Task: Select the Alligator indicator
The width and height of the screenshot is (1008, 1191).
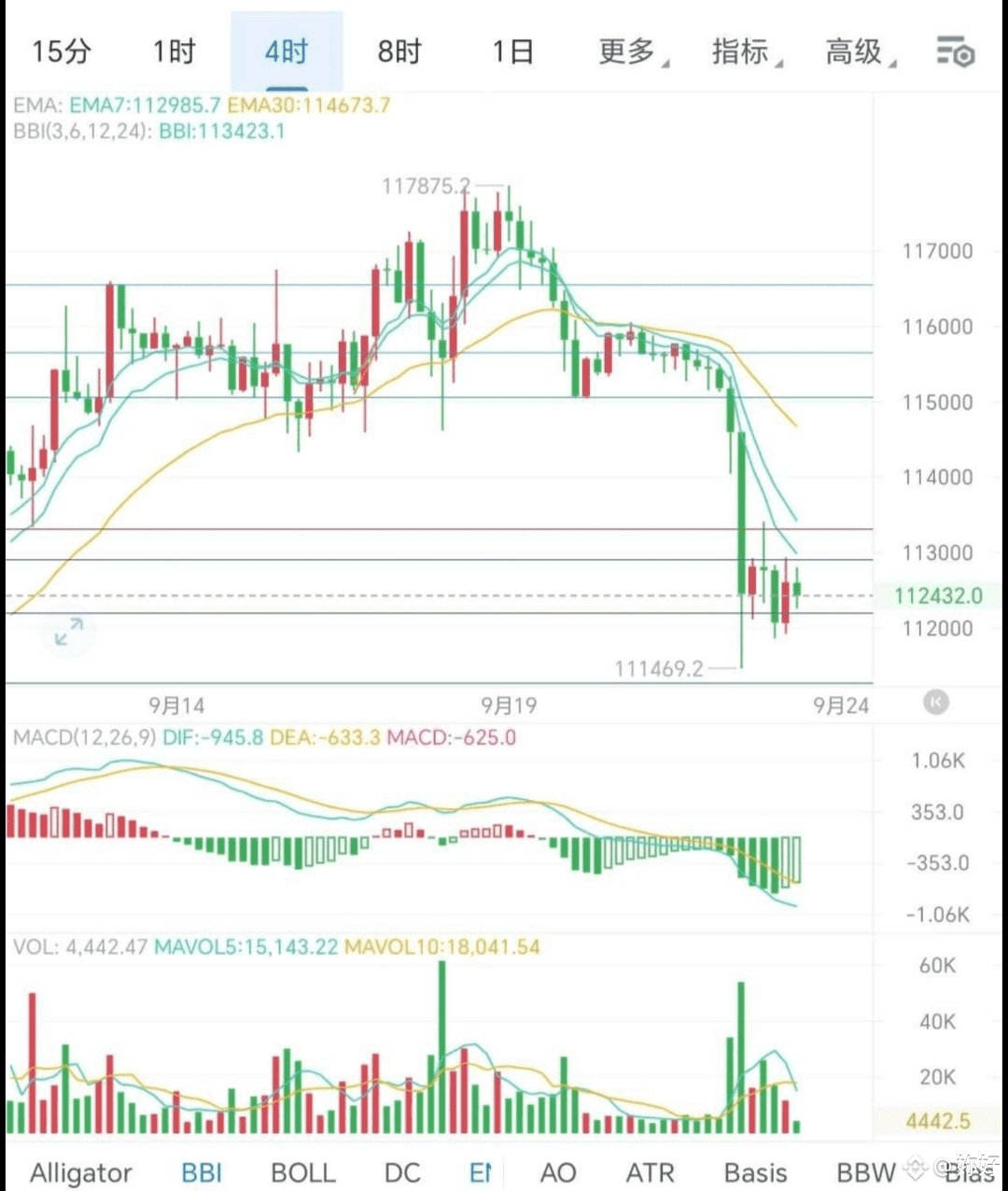Action: (x=81, y=1172)
